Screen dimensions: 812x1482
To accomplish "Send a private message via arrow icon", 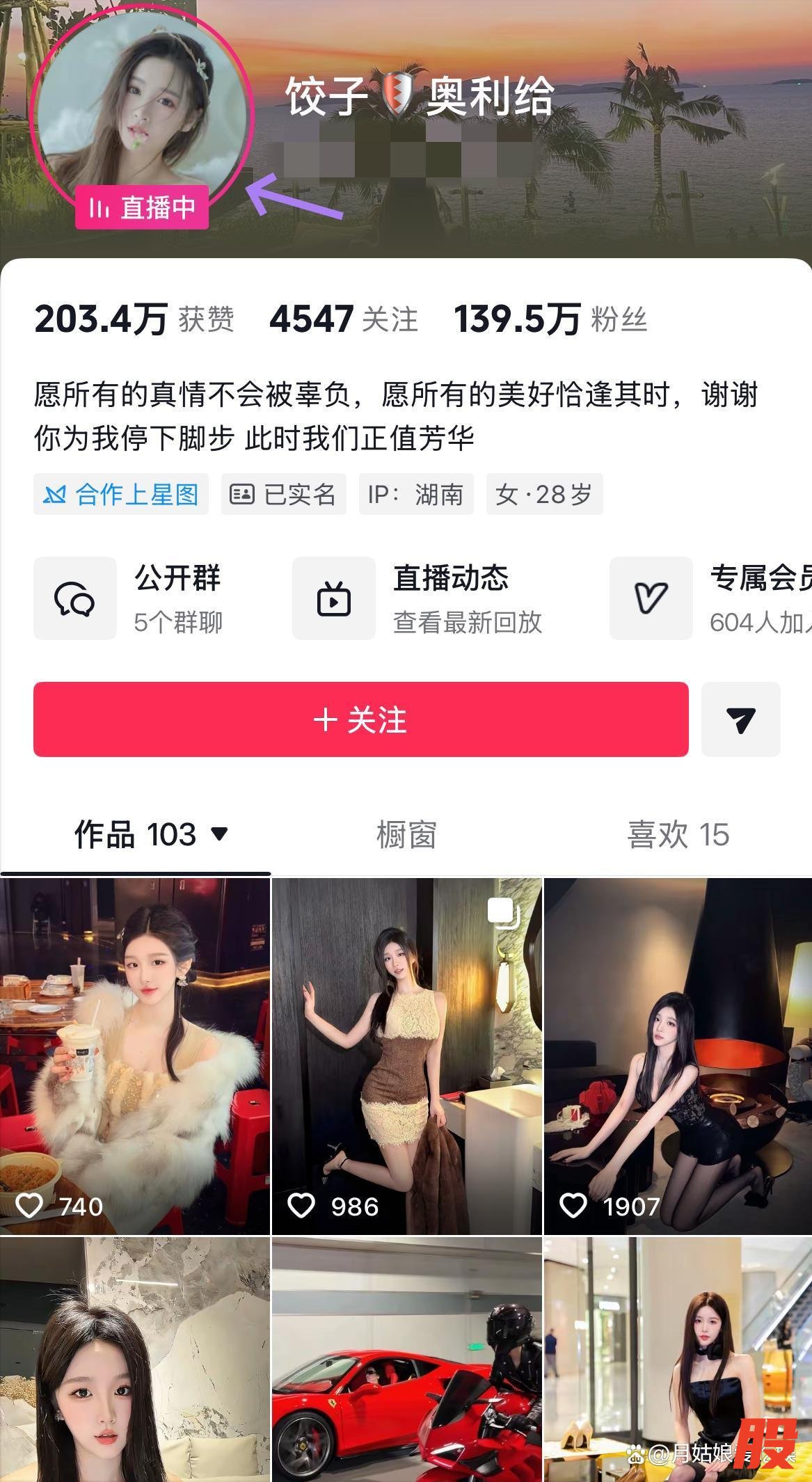I will coord(740,719).
